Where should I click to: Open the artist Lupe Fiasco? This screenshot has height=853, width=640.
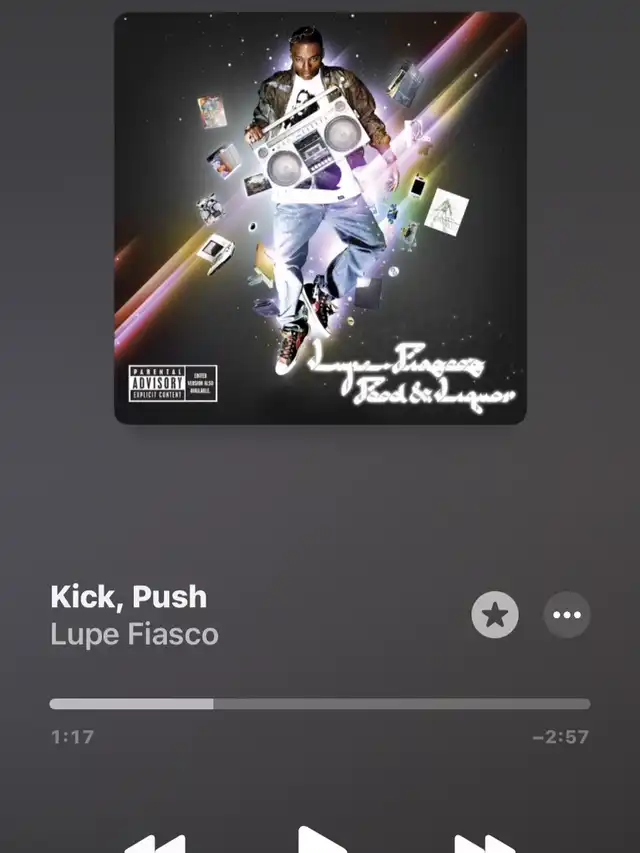coord(134,634)
